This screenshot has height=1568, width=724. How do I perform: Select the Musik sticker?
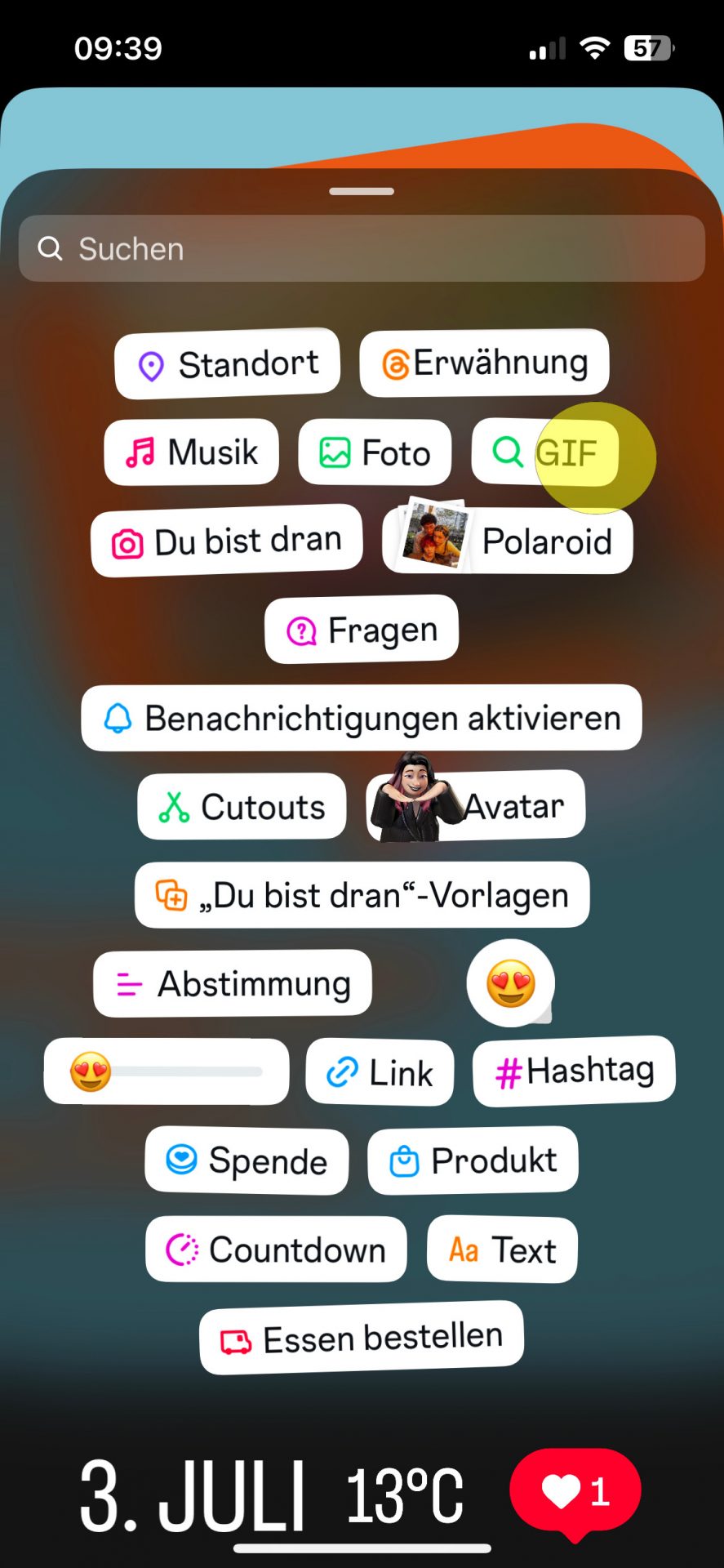coord(192,452)
